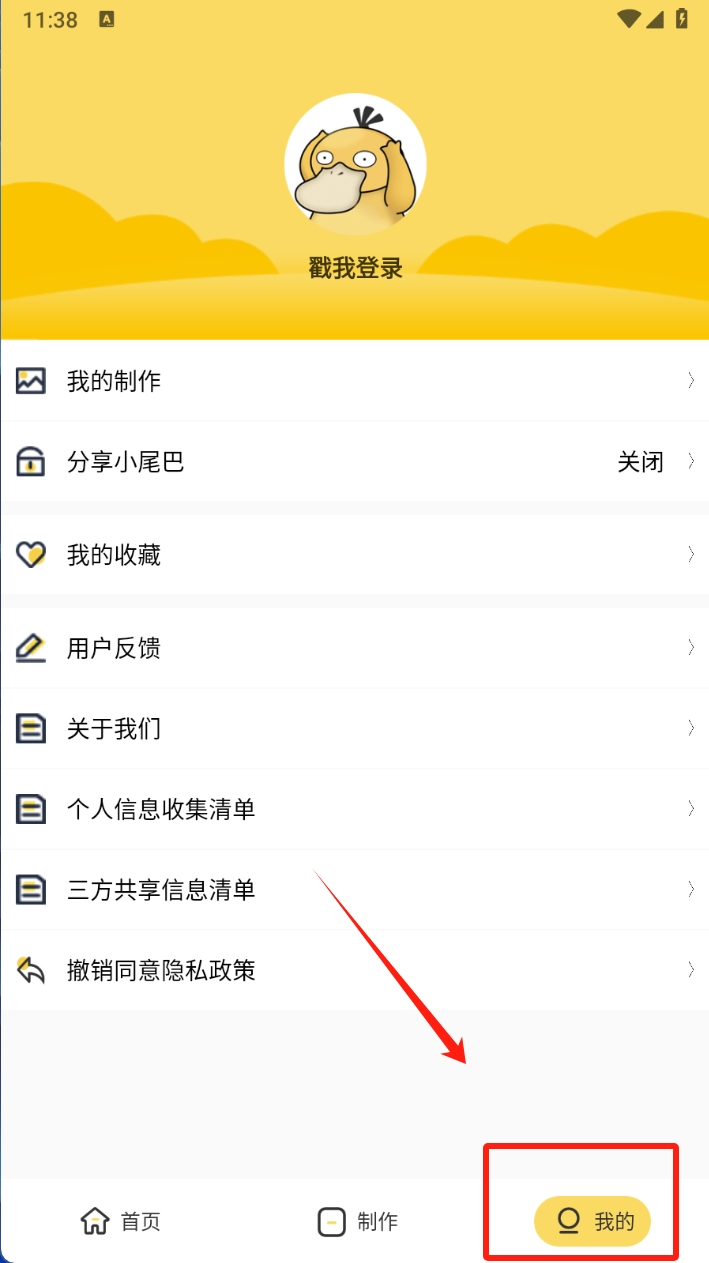Open 三方共享信息清单
The image size is (709, 1263).
(354, 889)
